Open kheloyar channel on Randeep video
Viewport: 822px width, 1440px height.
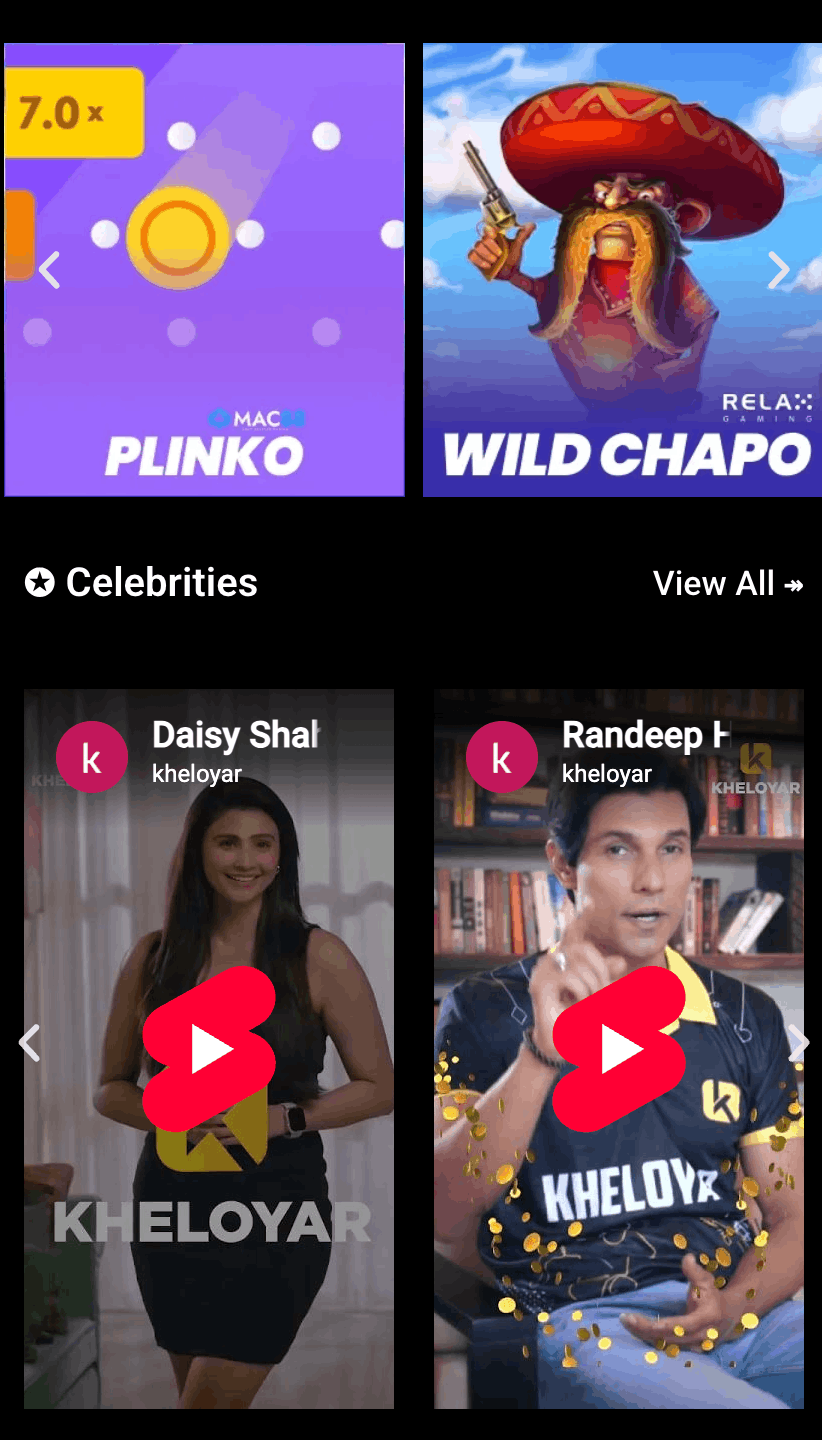coord(502,758)
